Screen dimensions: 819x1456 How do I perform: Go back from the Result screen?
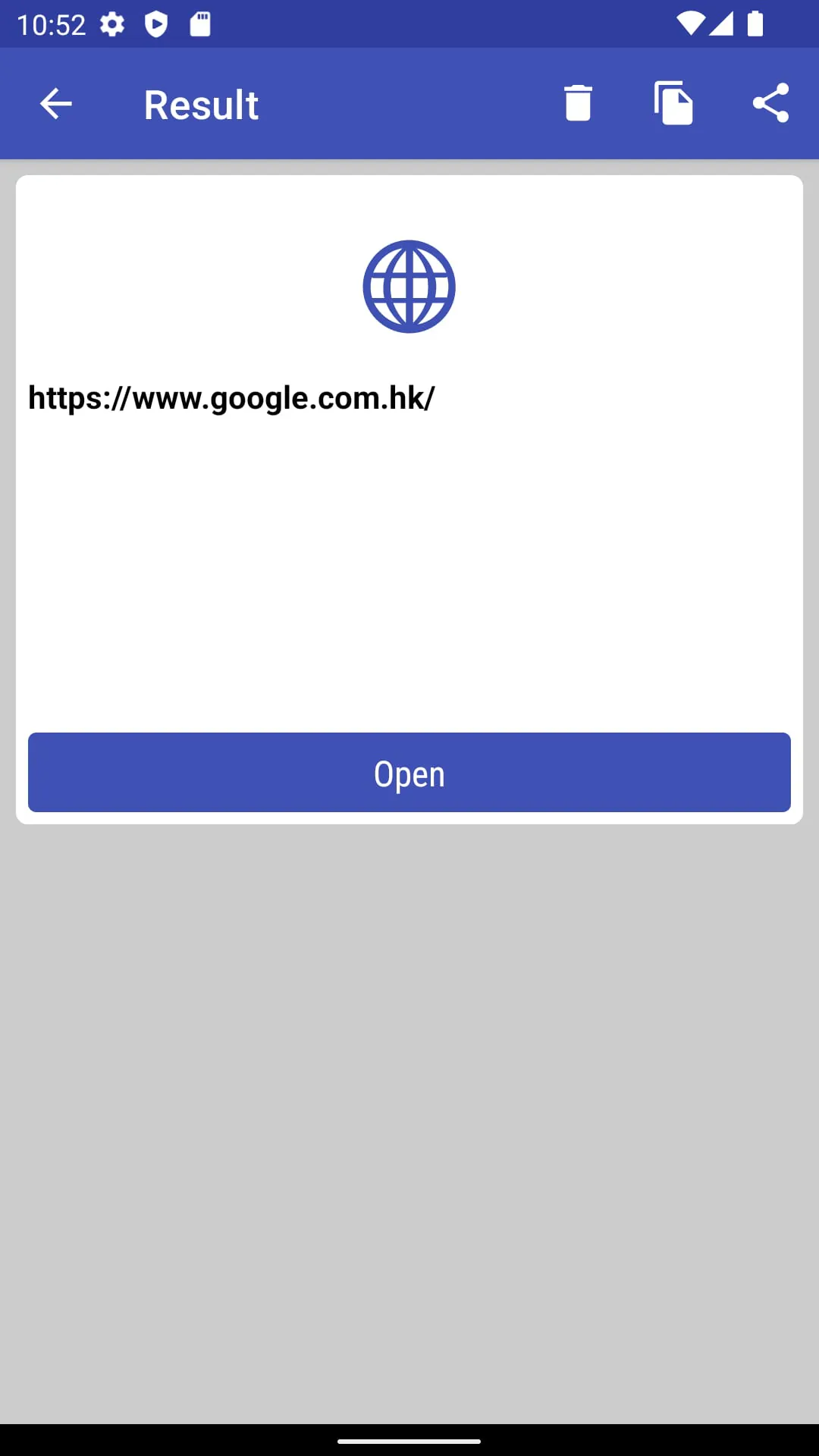(55, 104)
